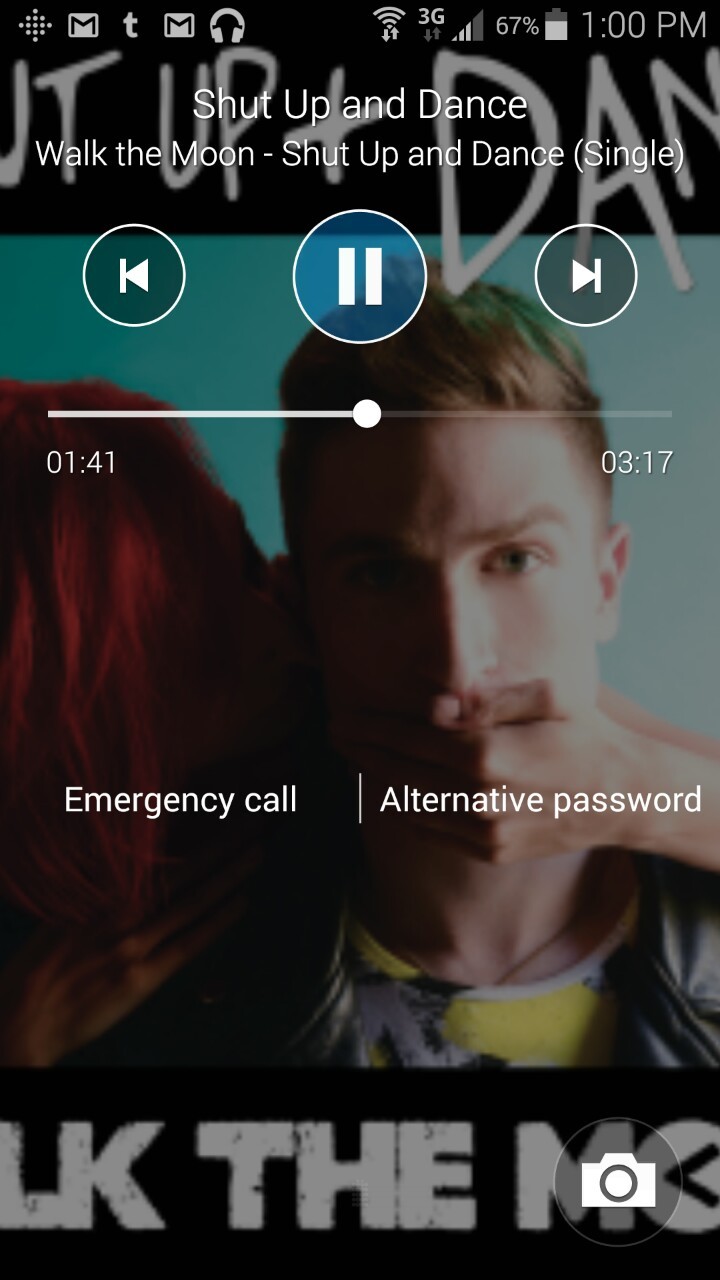720x1280 pixels.
Task: Use the Alternative password option
Action: (x=540, y=800)
